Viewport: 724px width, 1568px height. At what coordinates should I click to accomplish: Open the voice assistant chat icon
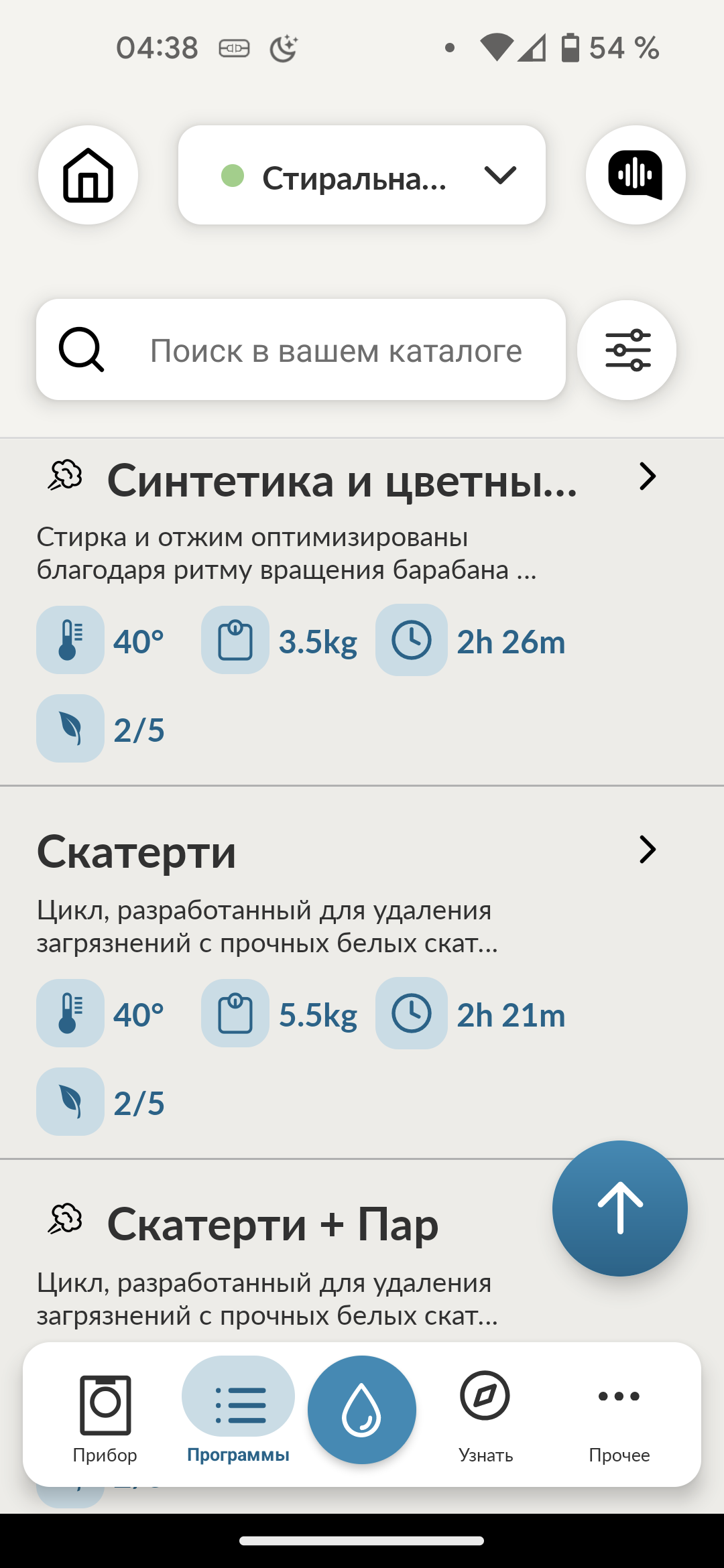click(x=635, y=175)
